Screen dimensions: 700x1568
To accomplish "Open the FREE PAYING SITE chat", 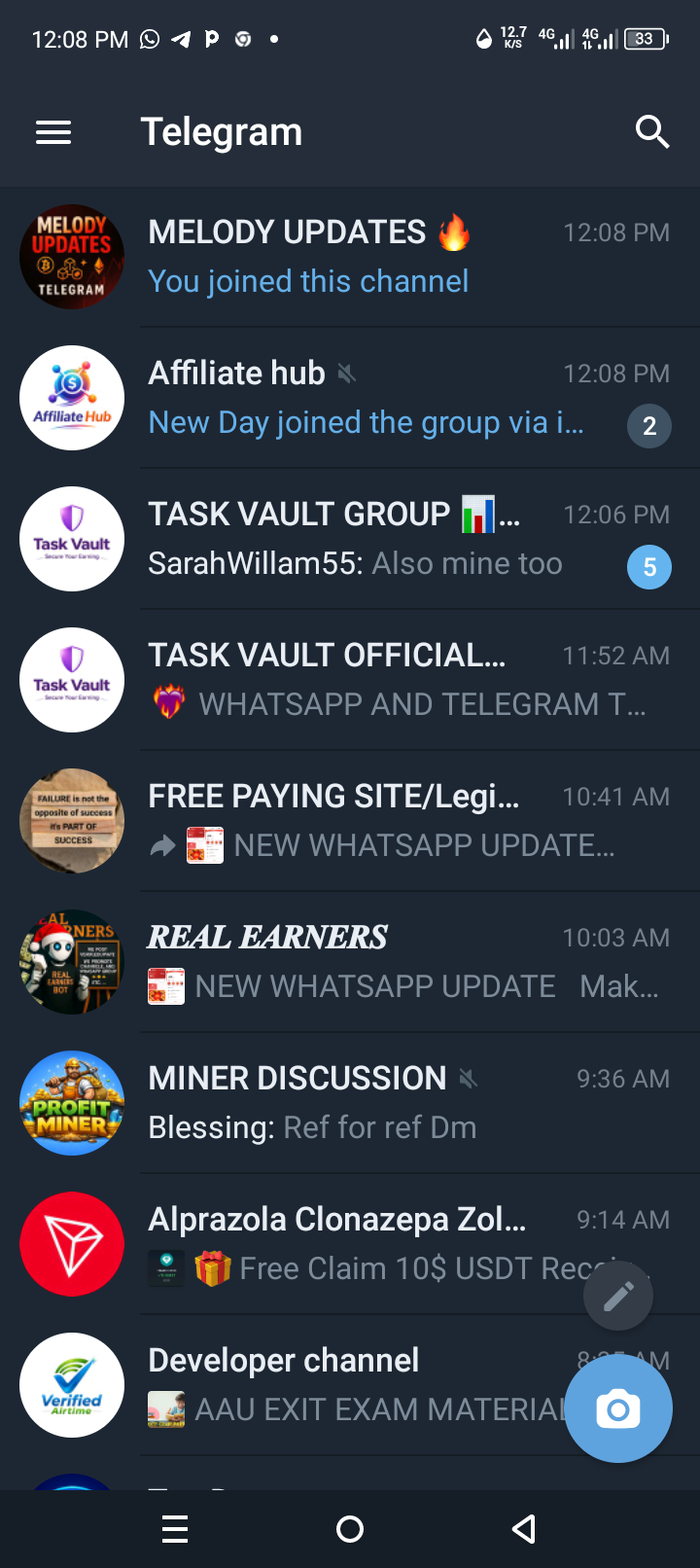I will click(x=350, y=821).
